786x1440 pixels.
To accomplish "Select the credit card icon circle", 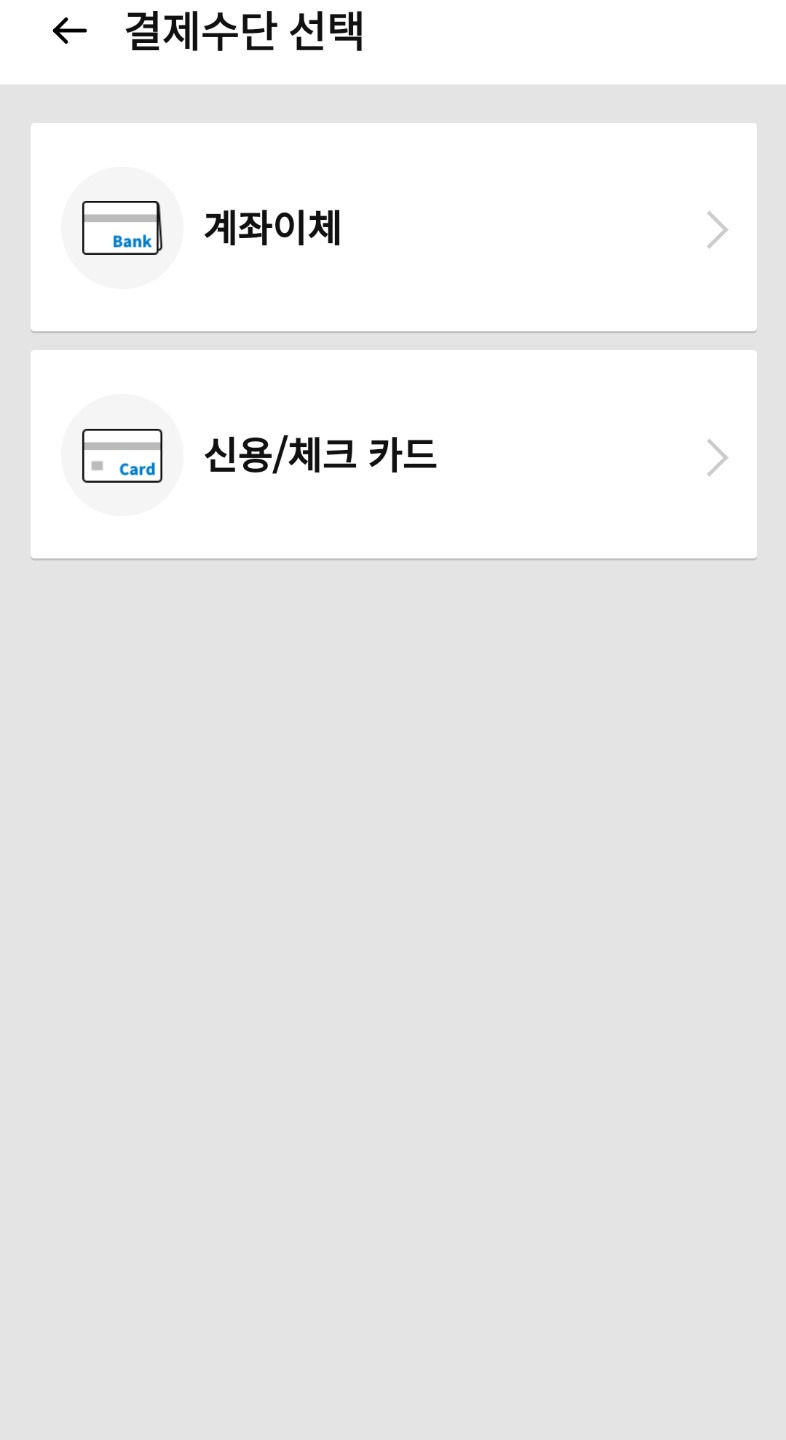I will tap(122, 455).
